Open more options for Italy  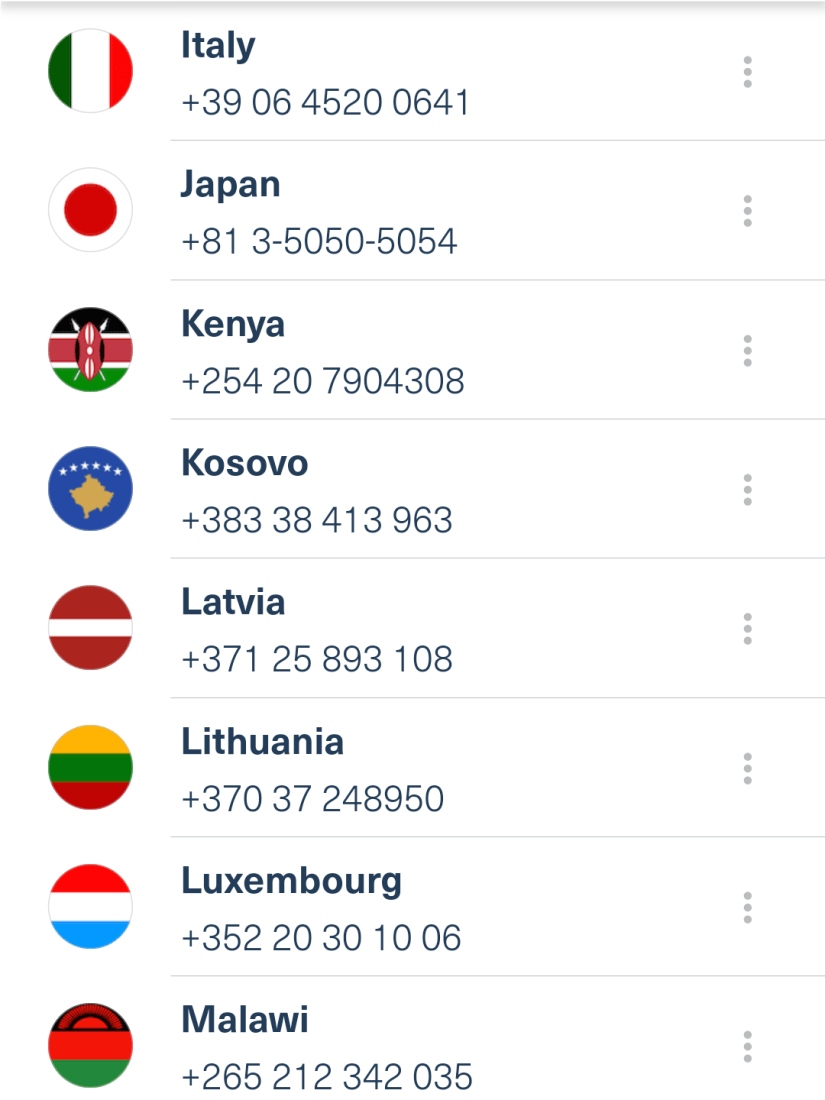[x=747, y=73]
